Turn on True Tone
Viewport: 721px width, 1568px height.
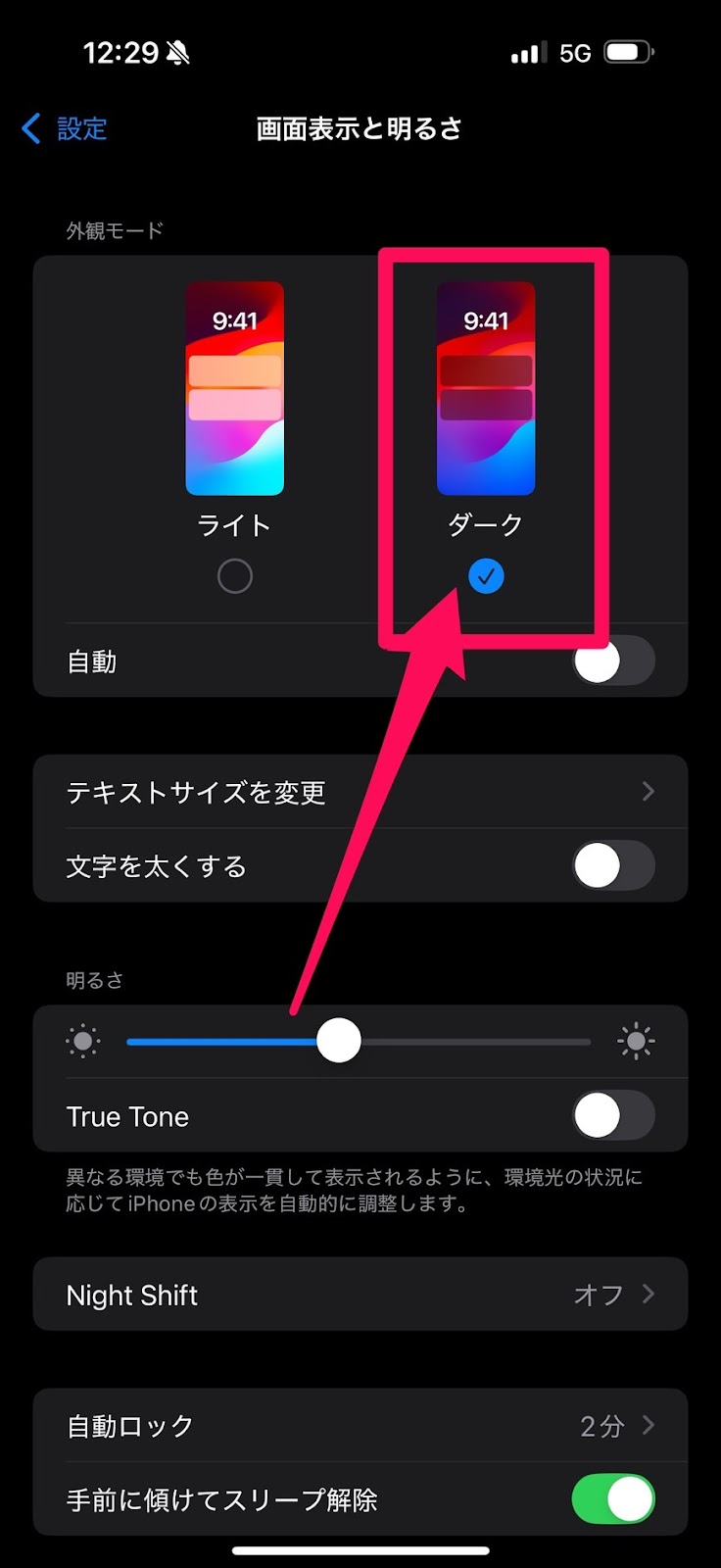click(x=613, y=1115)
